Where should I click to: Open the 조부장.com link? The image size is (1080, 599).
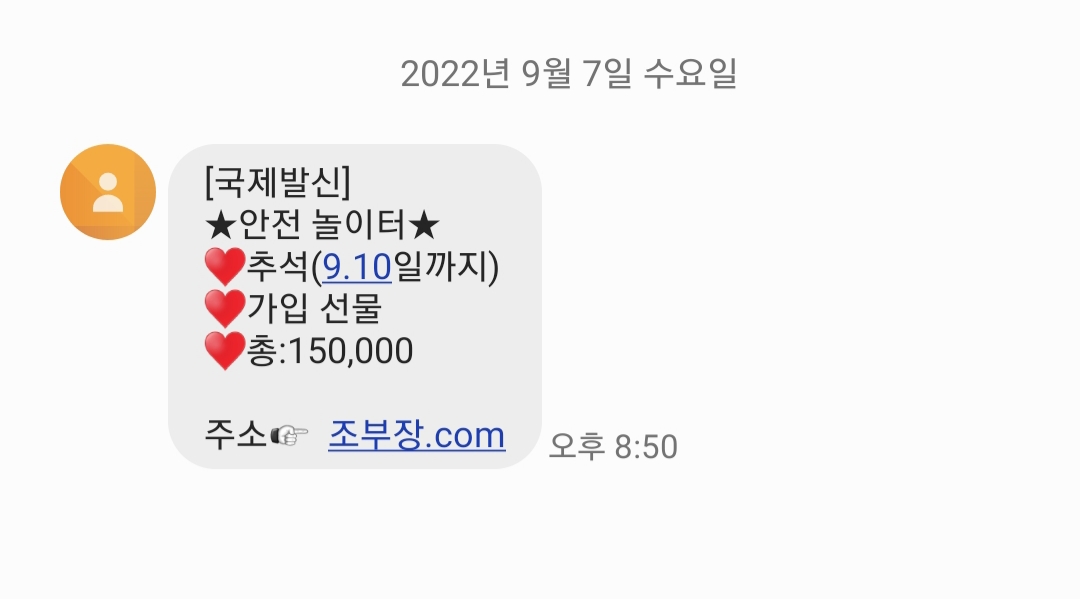pos(417,435)
